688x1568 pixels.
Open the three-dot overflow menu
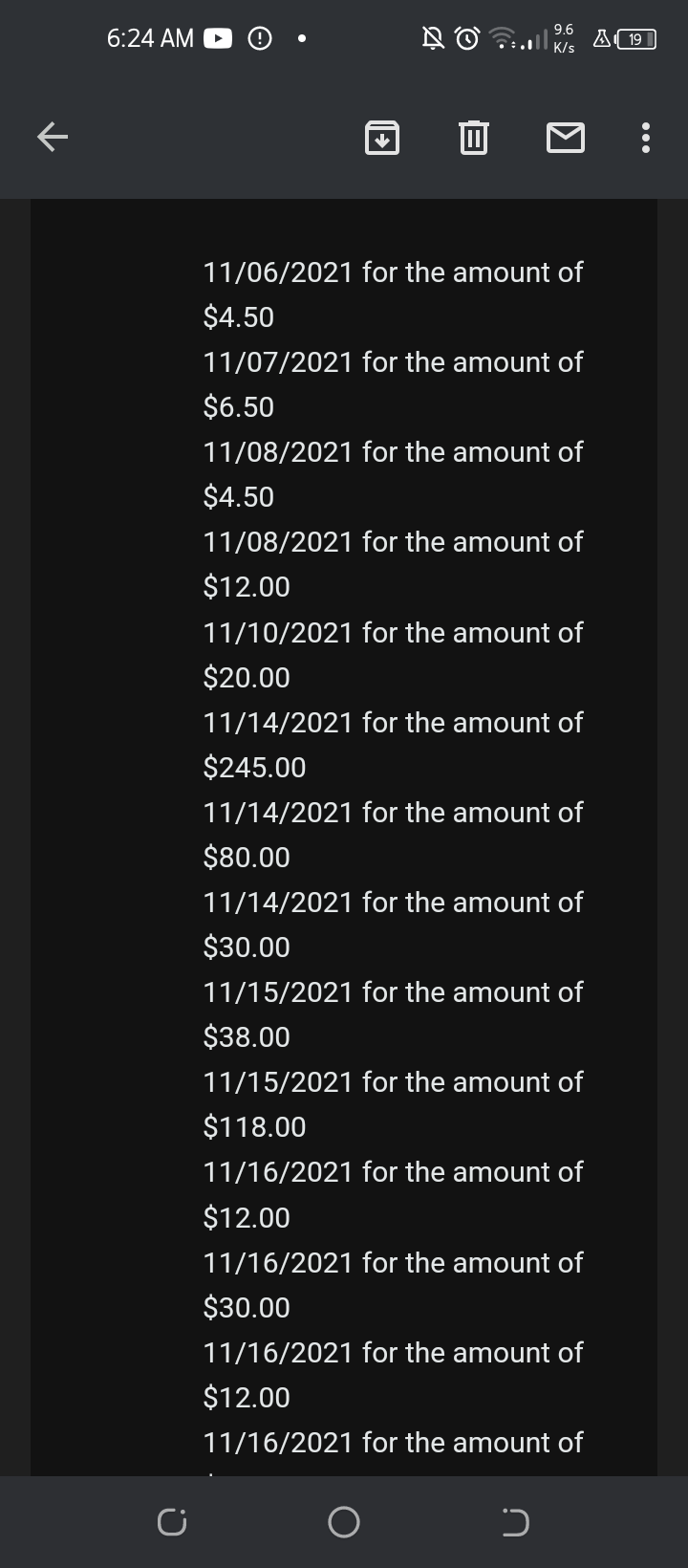click(x=646, y=139)
